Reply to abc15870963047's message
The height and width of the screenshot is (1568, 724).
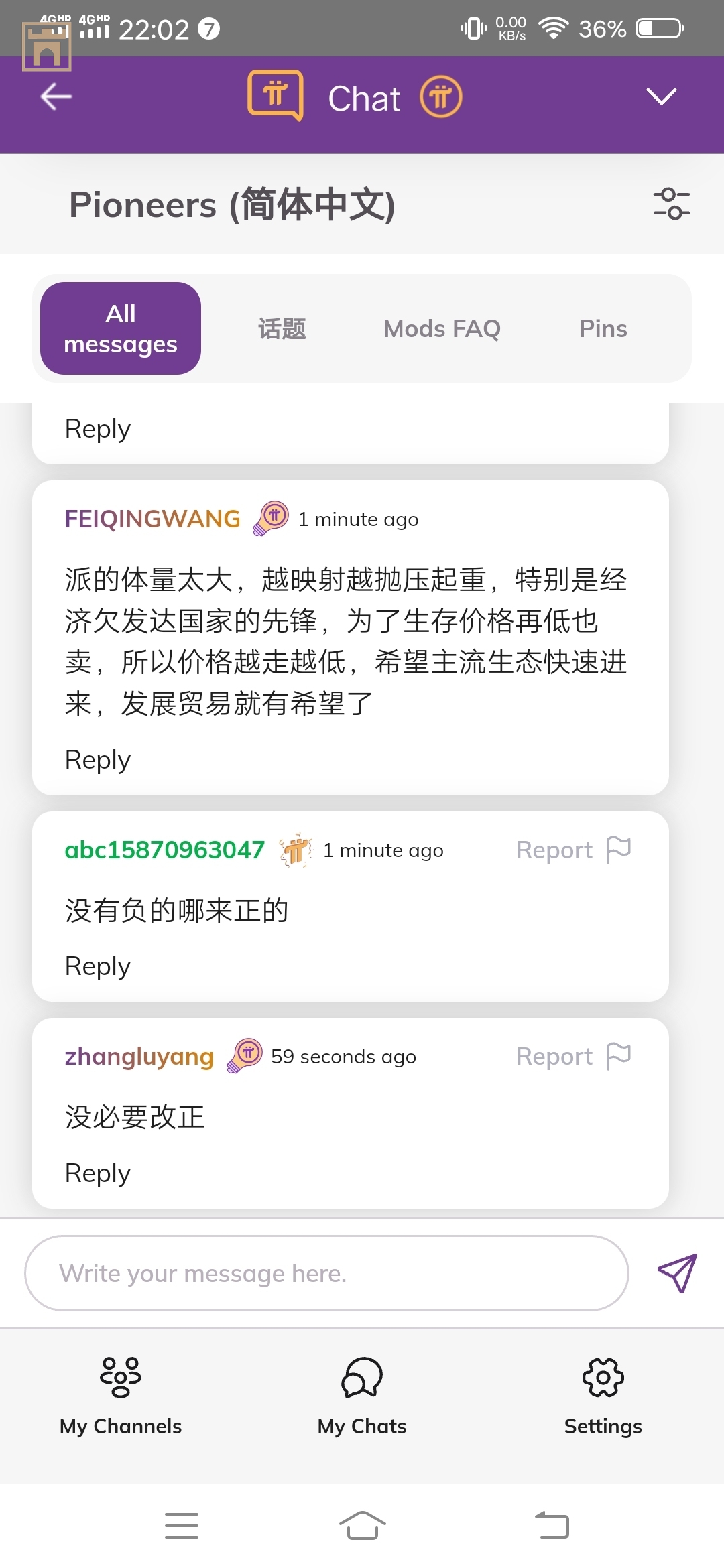[x=98, y=966]
